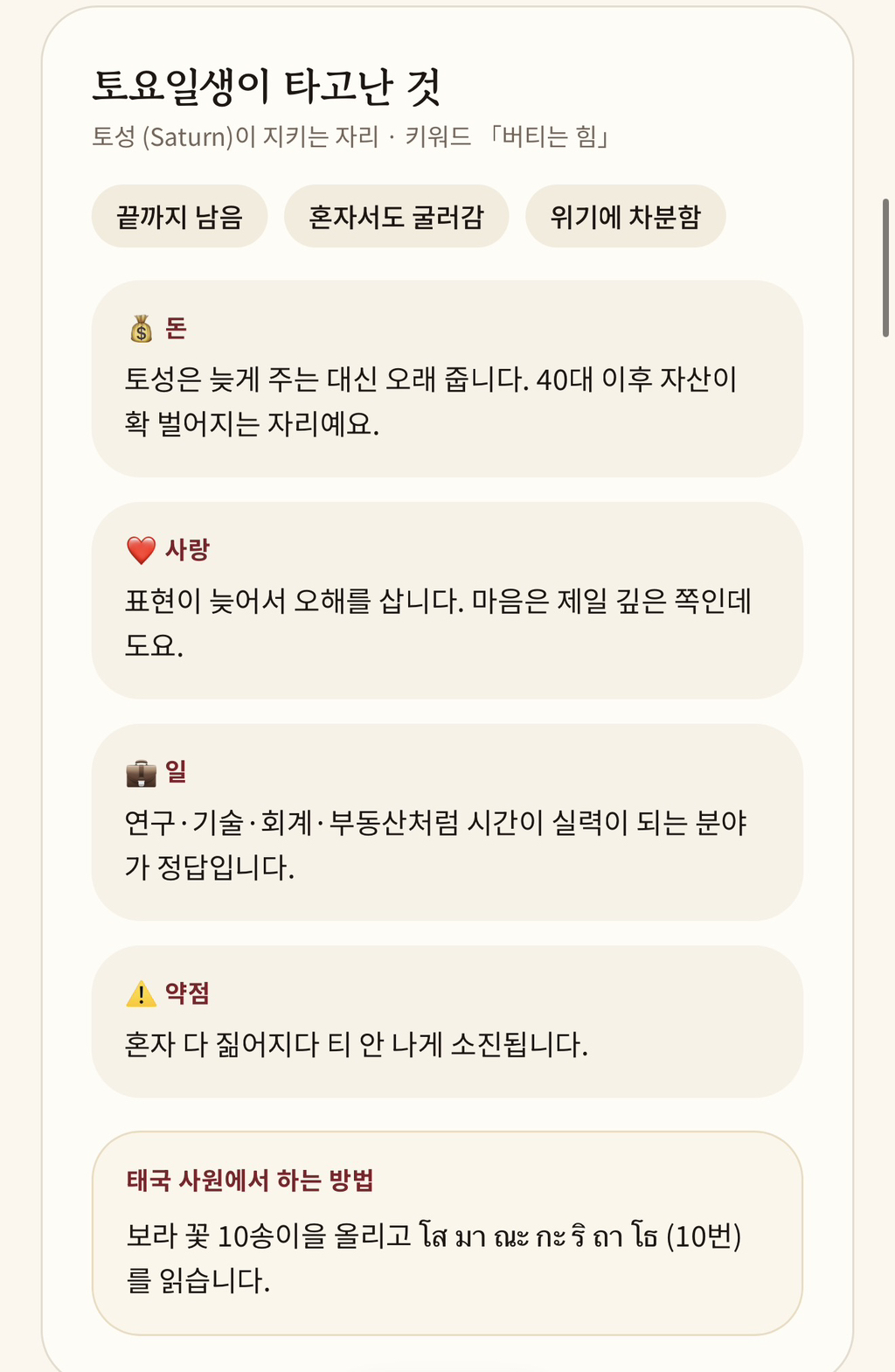Image resolution: width=895 pixels, height=1372 pixels.
Task: Tap the 끝까지 남음 chip
Action: (179, 216)
